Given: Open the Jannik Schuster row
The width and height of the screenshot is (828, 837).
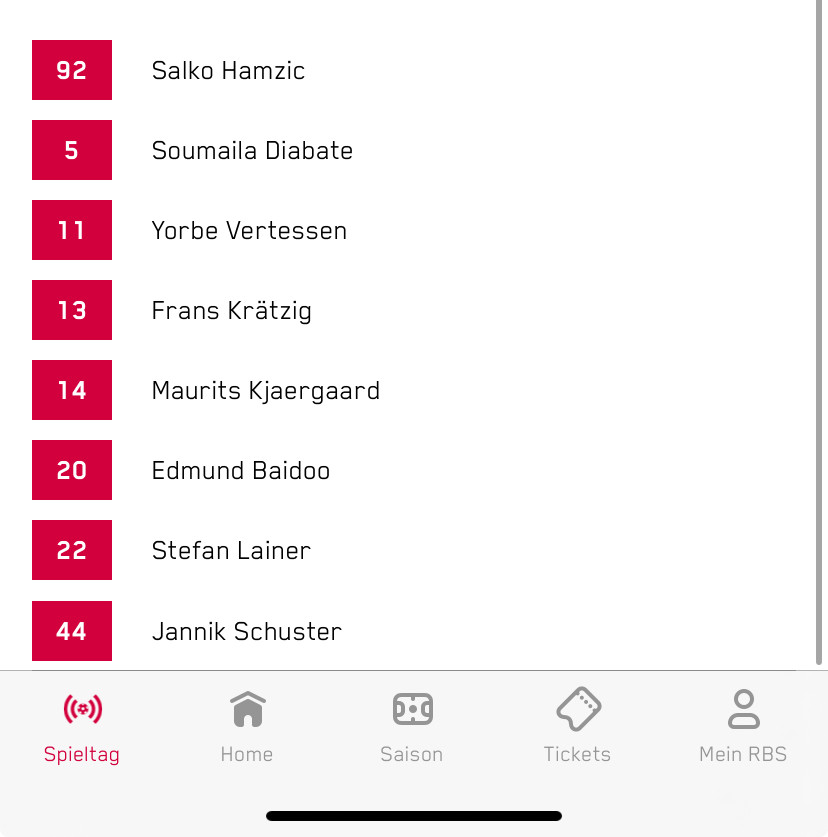Looking at the screenshot, I should coord(246,631).
